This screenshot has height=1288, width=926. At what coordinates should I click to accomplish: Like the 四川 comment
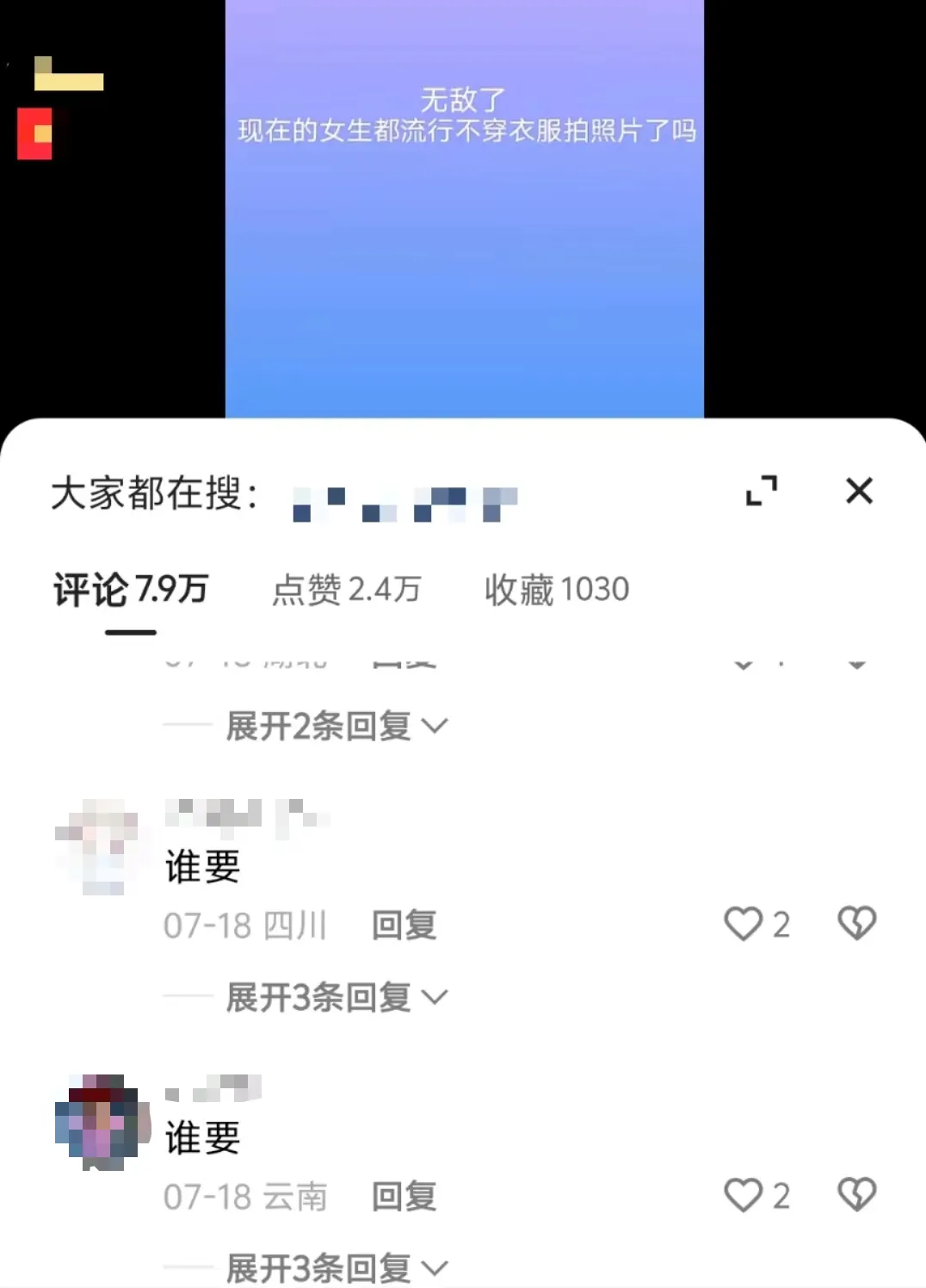coord(744,925)
